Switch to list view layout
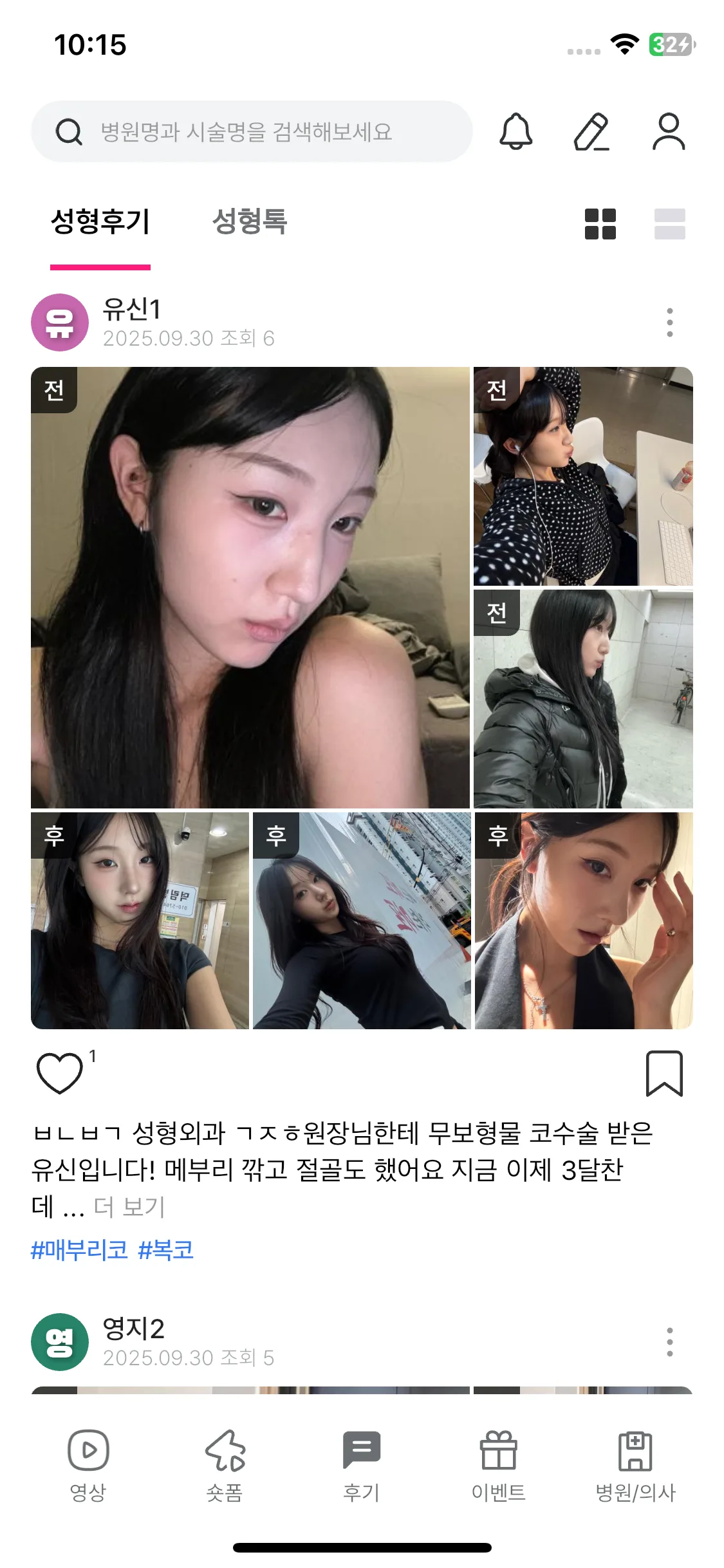The image size is (724, 1568). click(x=669, y=224)
